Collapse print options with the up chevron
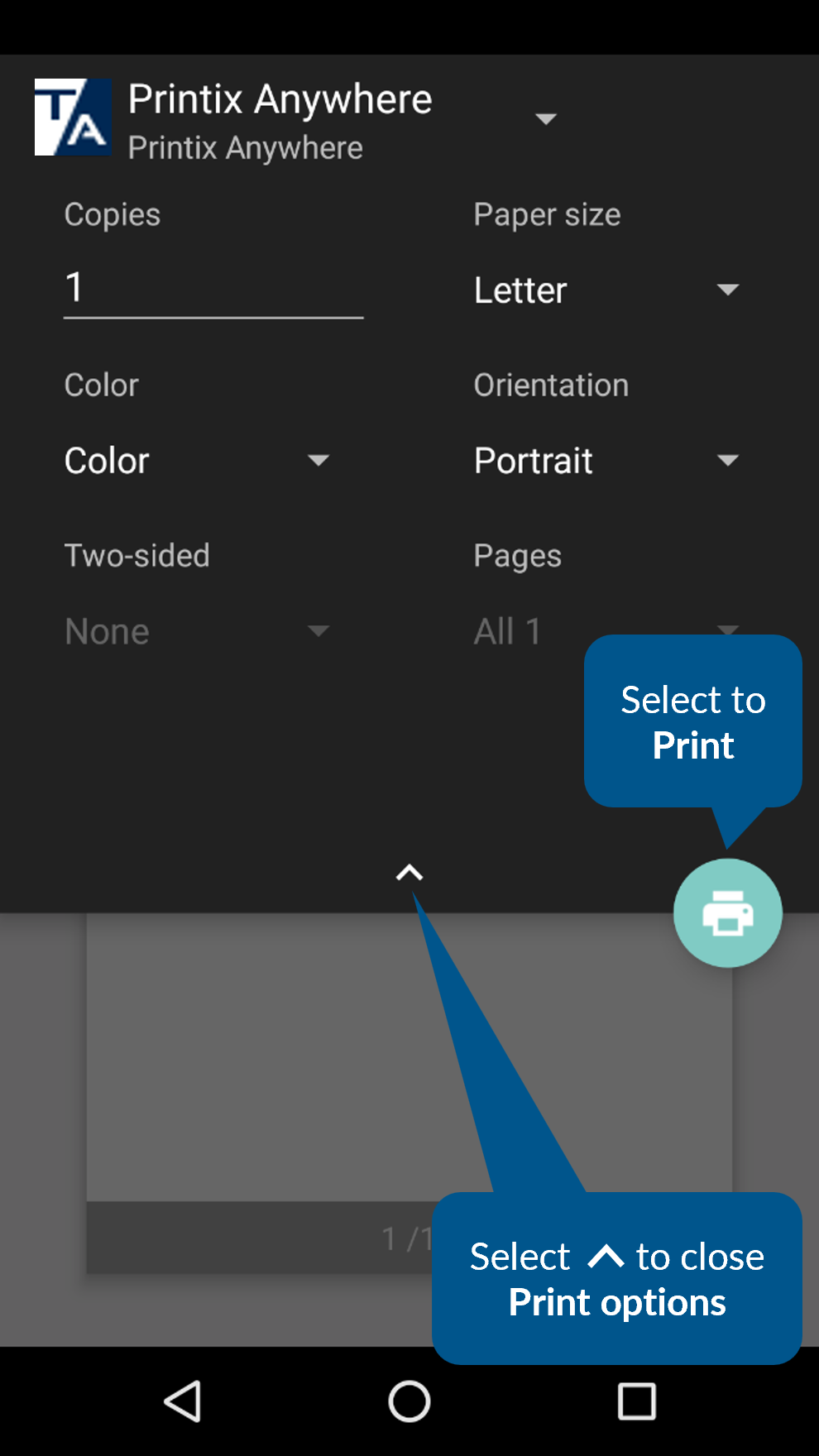Image resolution: width=819 pixels, height=1456 pixels. [x=409, y=873]
